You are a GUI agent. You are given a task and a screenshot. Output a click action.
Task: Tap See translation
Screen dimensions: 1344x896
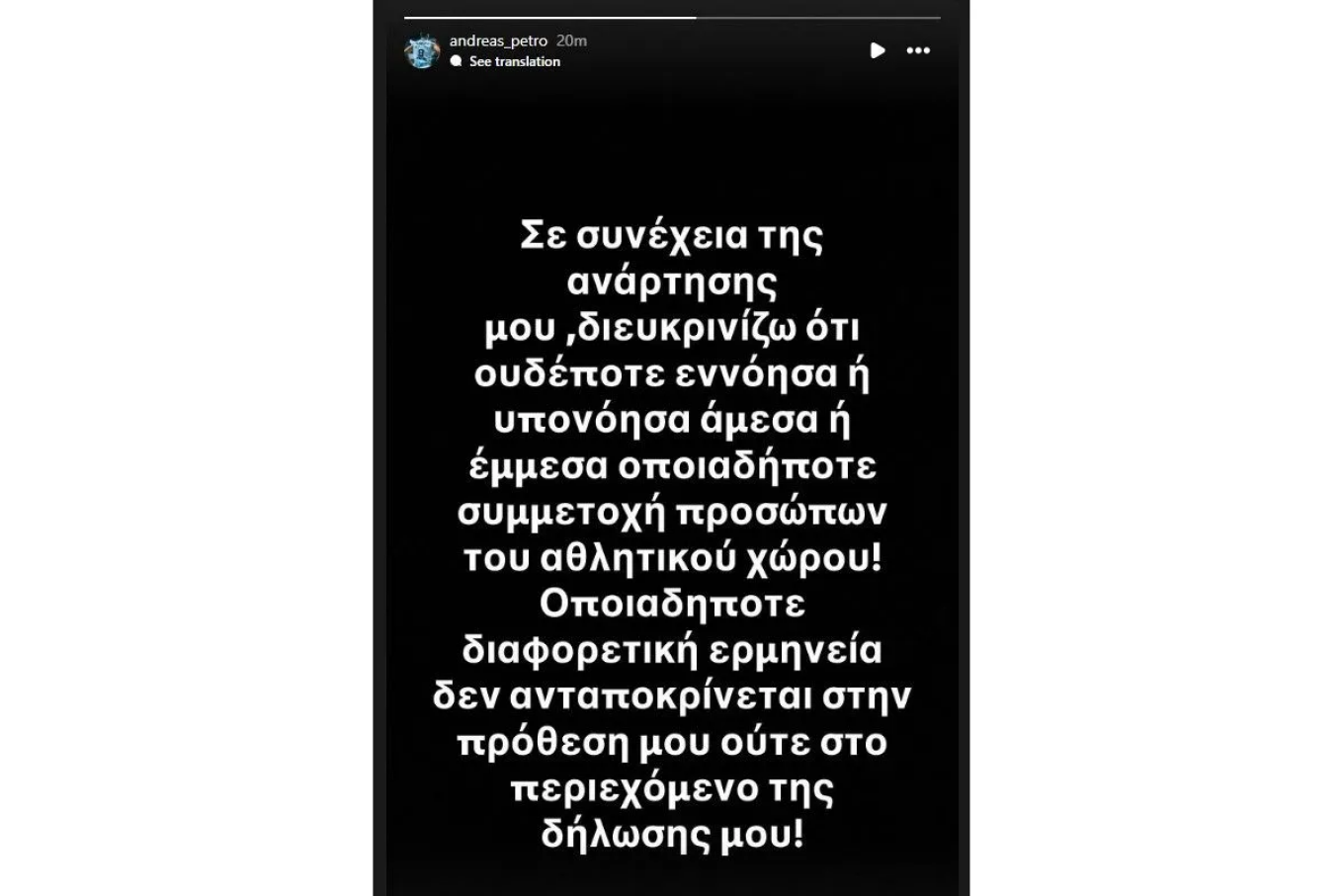coord(514,61)
